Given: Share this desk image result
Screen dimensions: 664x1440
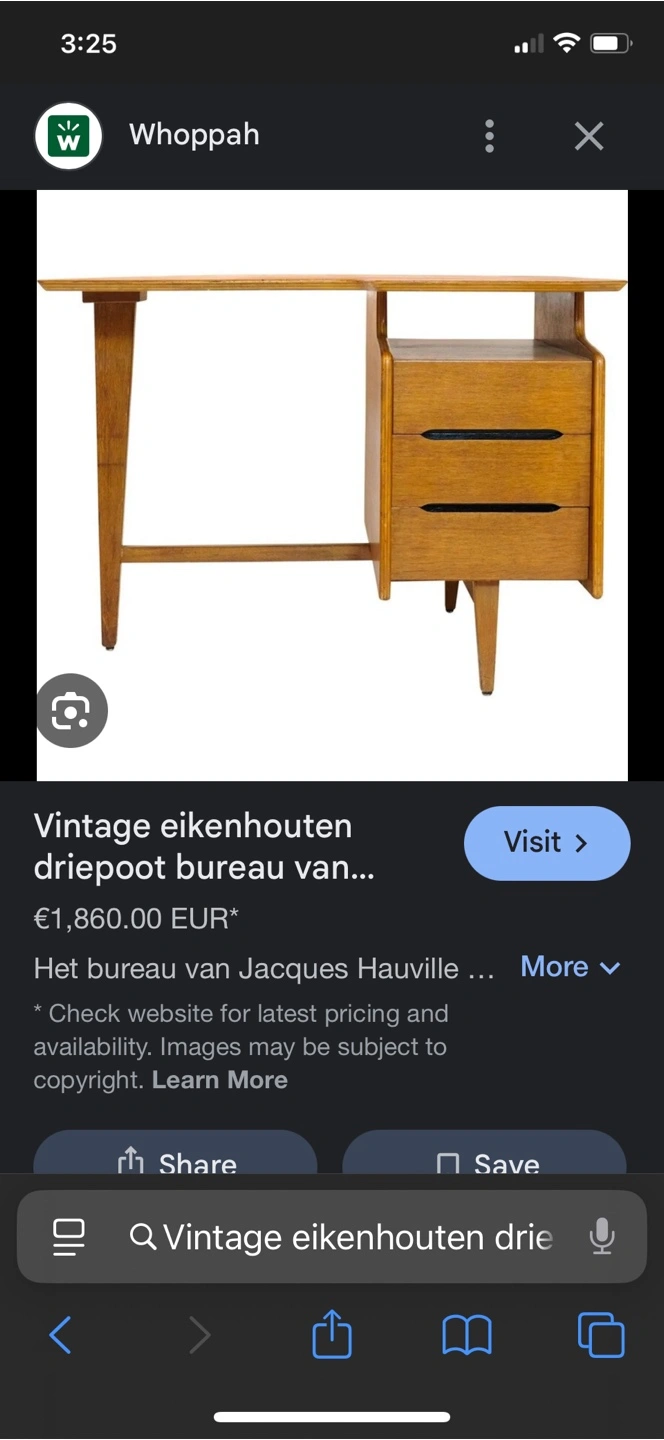Looking at the screenshot, I should click(176, 1160).
